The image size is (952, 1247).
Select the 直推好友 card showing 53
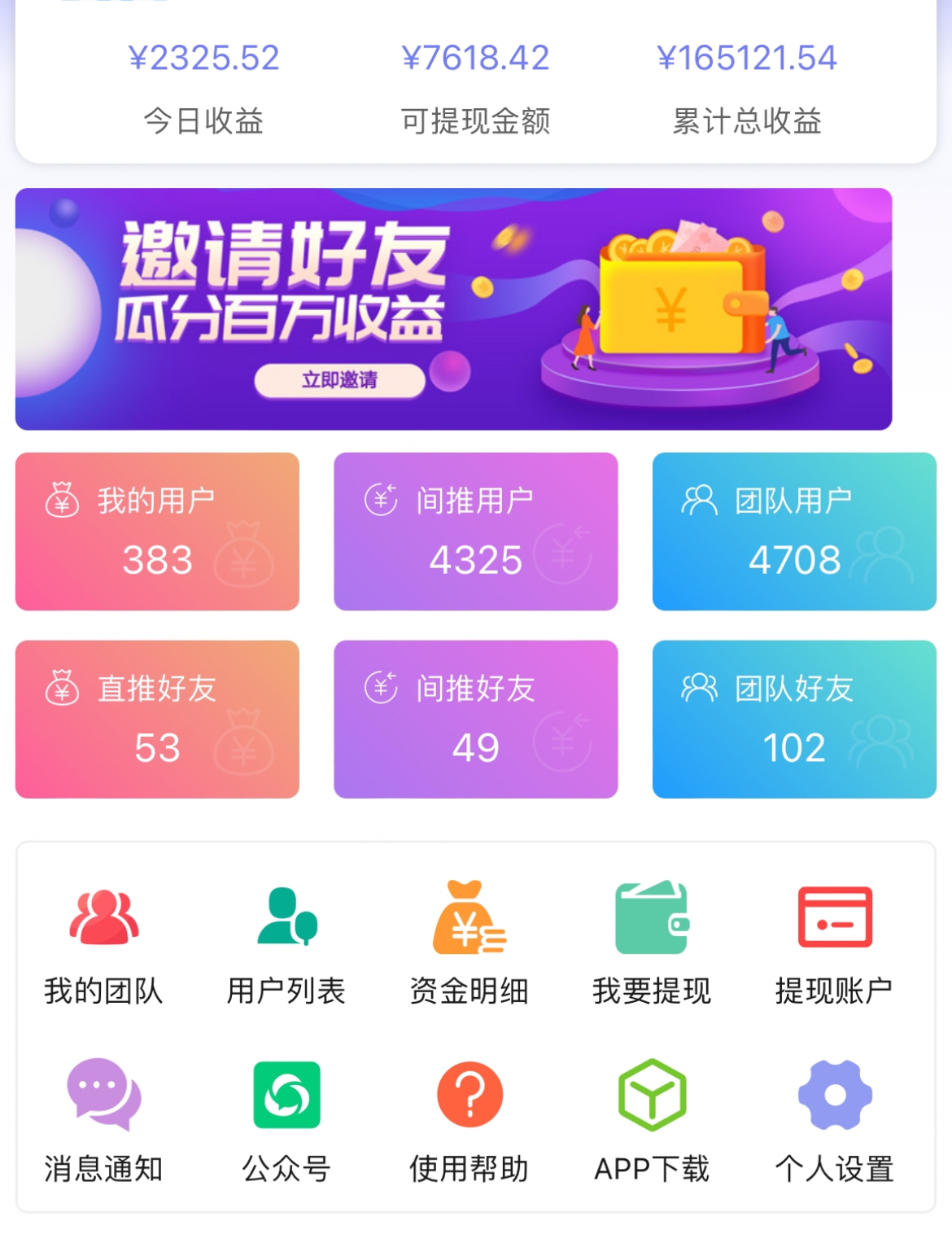coord(157,719)
